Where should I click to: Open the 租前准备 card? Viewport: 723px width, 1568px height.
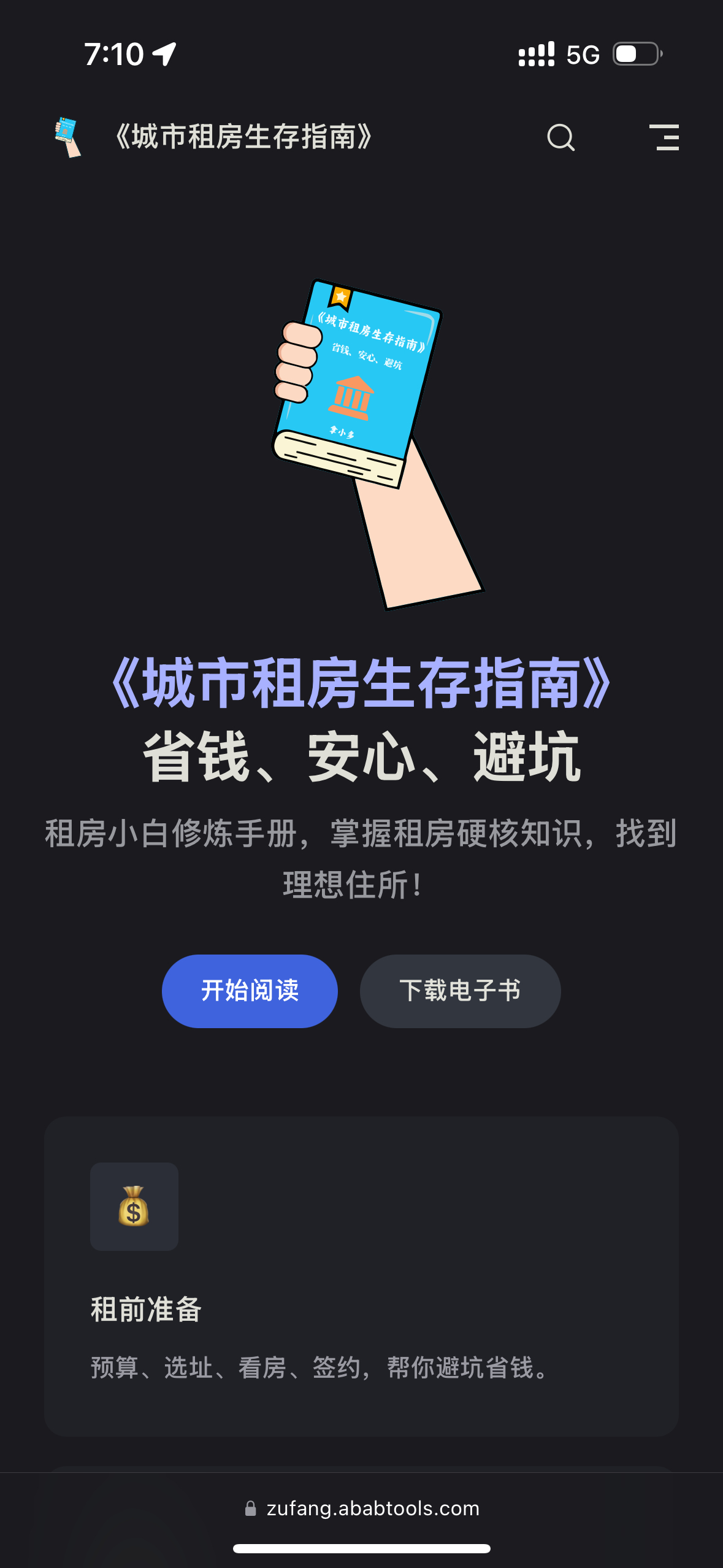[x=361, y=1276]
